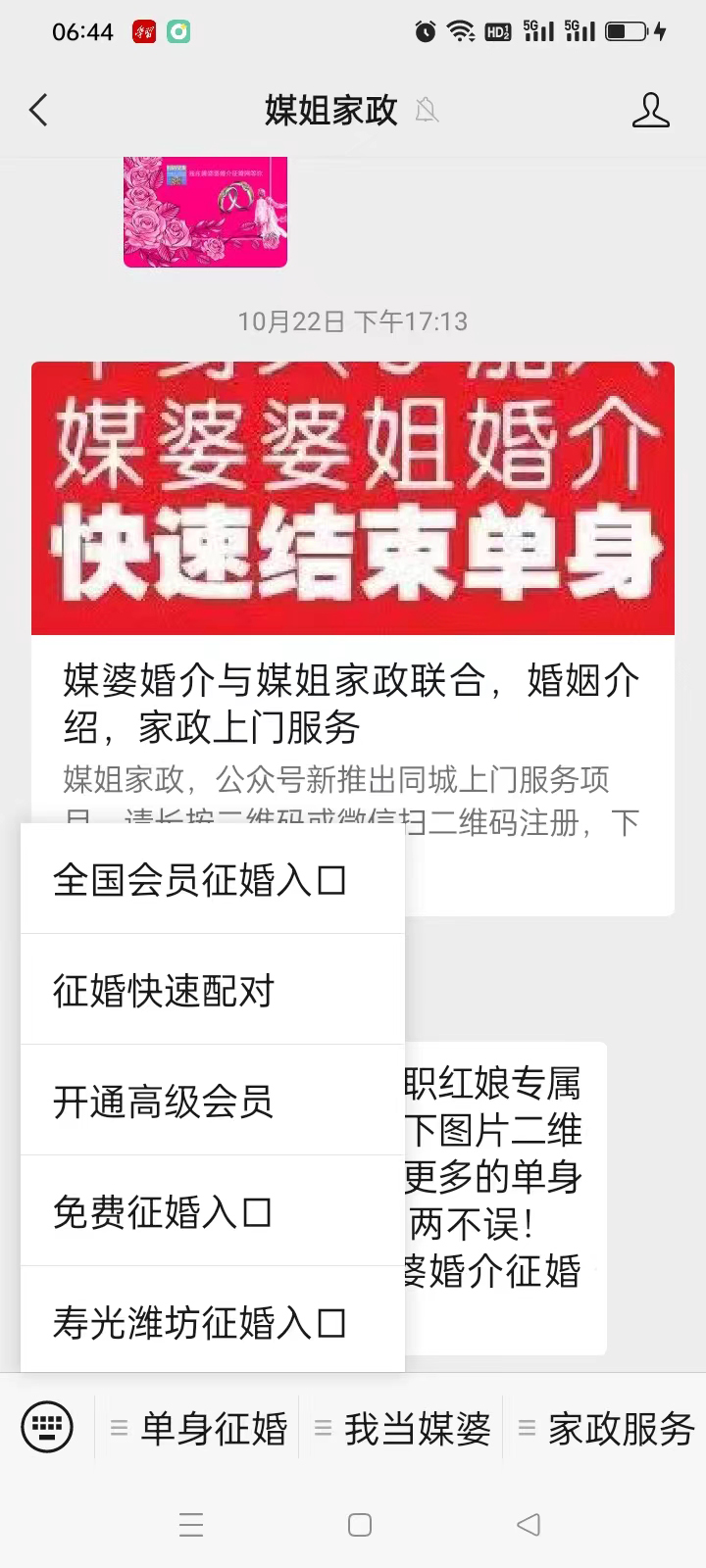Go back from 媒姐家政 chat
This screenshot has width=706, height=1568.
[x=39, y=110]
